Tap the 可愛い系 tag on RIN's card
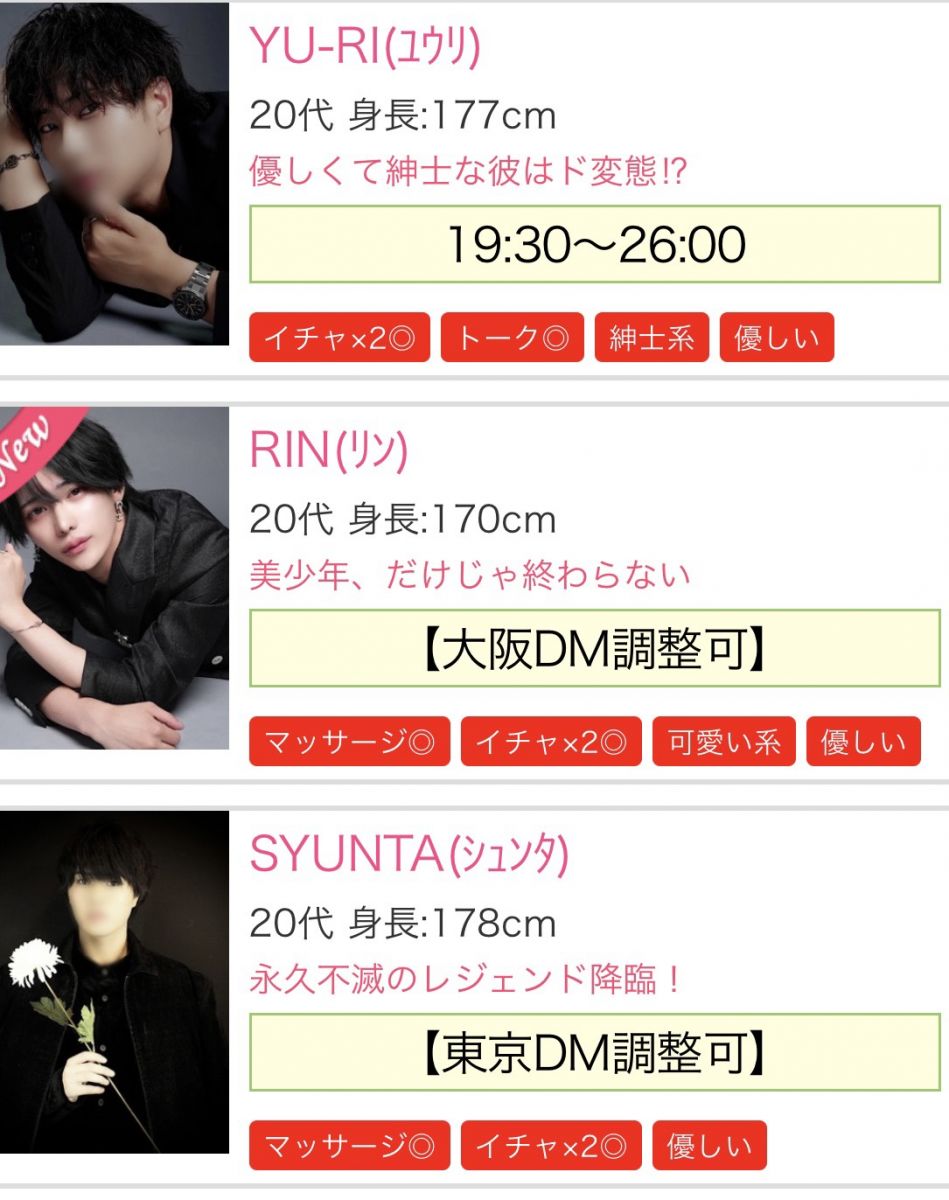 724,743
